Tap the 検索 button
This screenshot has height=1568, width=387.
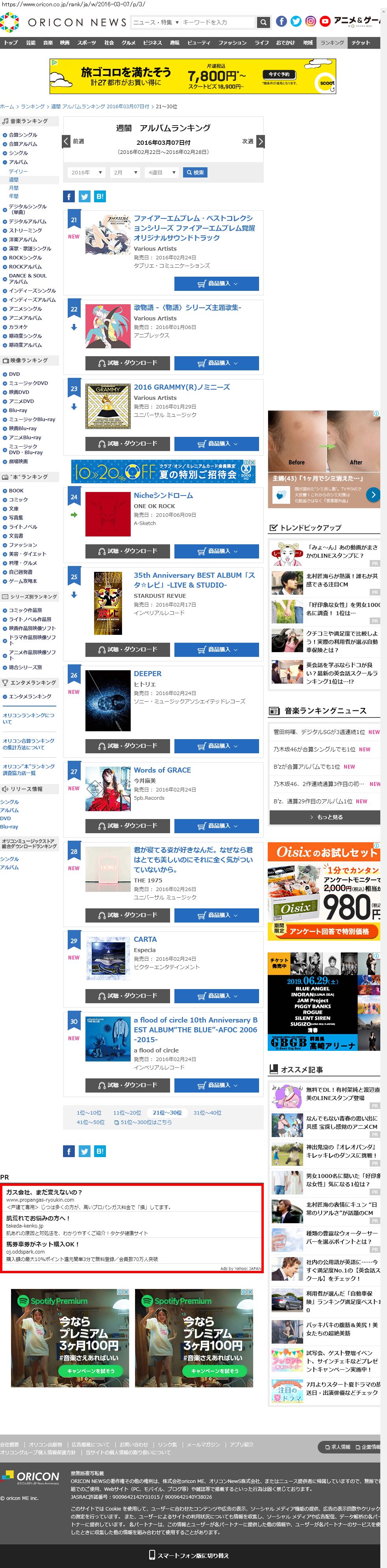195,172
